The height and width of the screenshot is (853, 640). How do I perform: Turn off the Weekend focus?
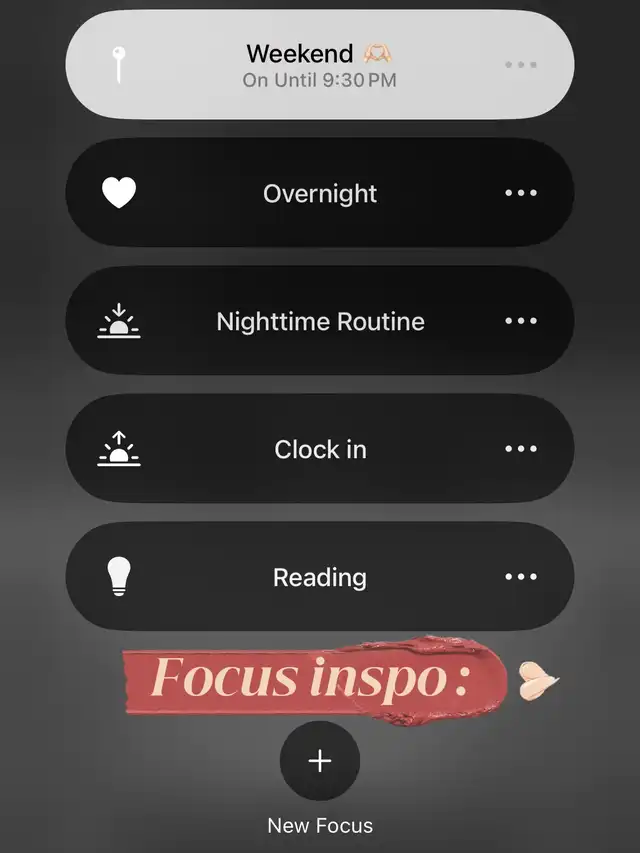pyautogui.click(x=300, y=64)
